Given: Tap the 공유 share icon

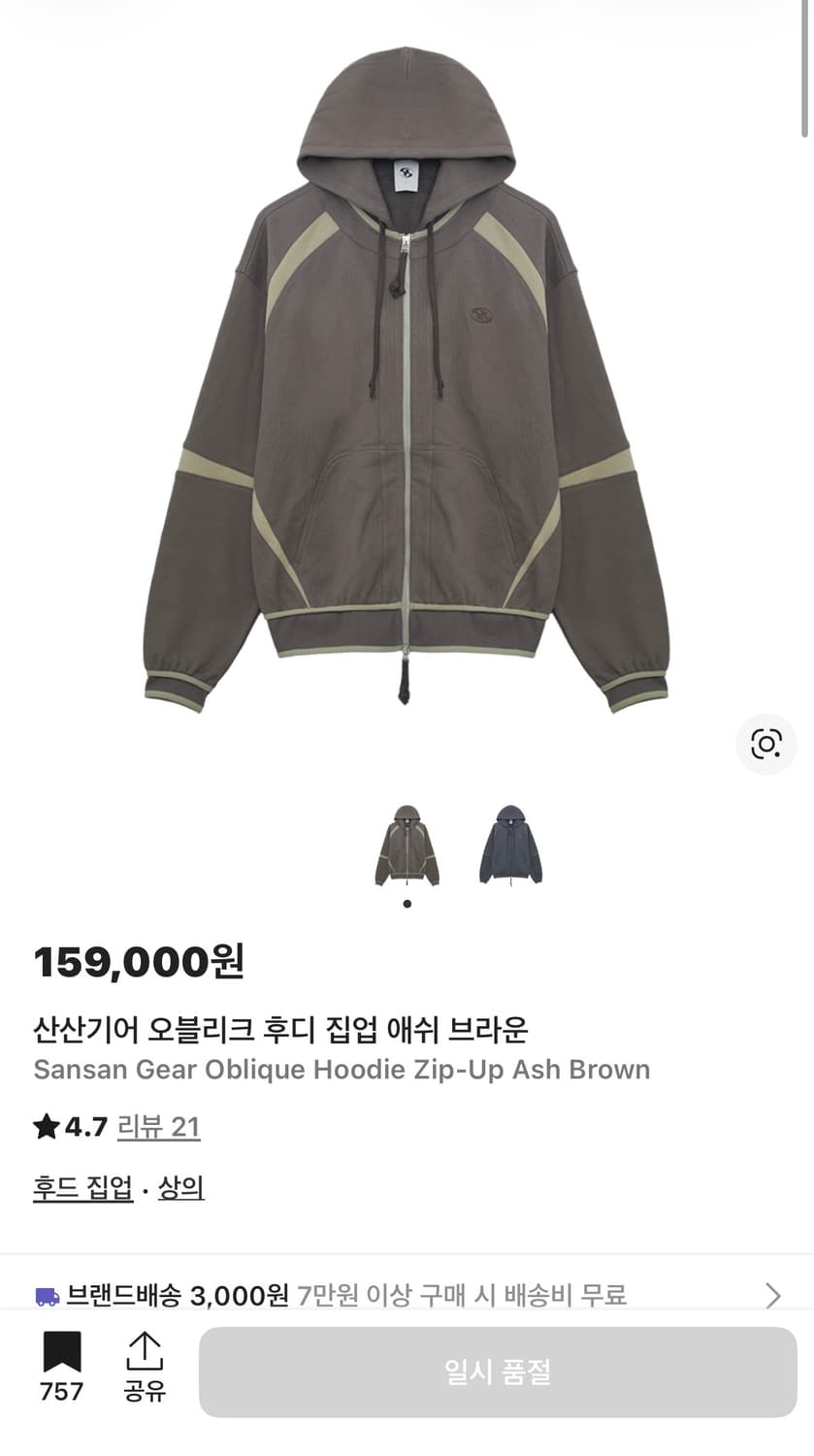Looking at the screenshot, I should coord(146,1351).
